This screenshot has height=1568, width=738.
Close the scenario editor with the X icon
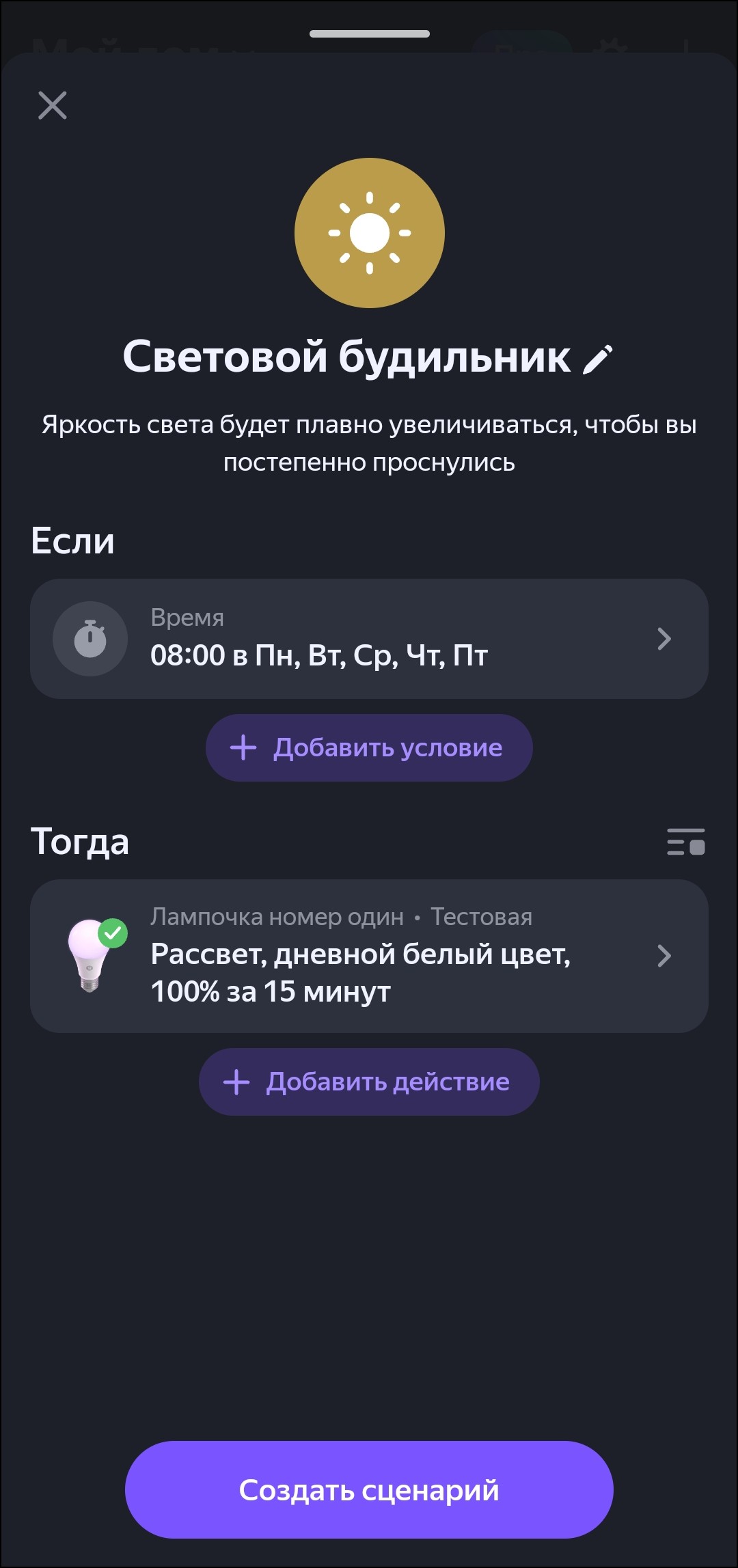[x=52, y=106]
